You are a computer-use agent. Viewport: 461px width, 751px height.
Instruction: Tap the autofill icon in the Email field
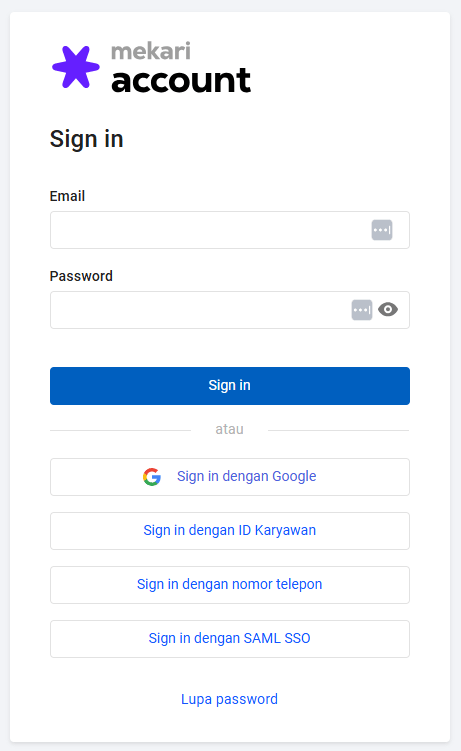click(x=382, y=230)
